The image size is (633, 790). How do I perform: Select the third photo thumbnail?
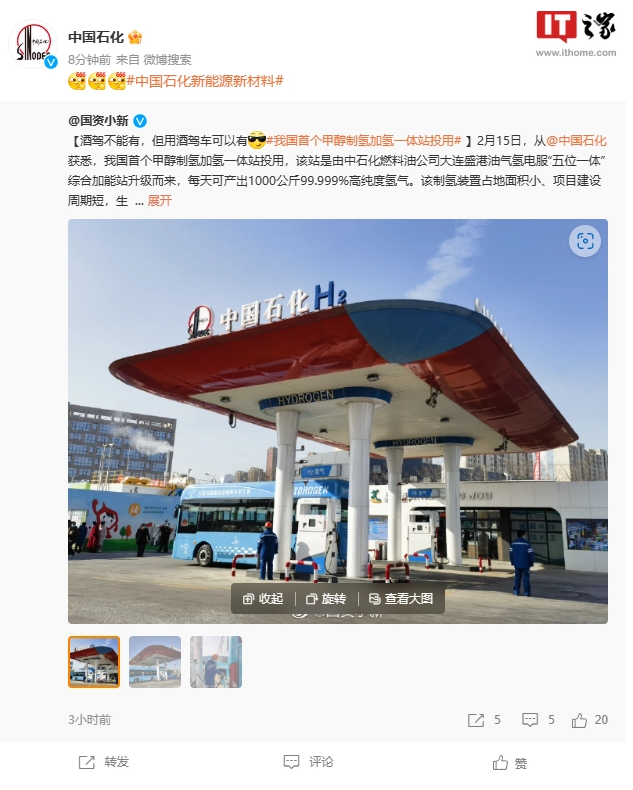(x=216, y=662)
